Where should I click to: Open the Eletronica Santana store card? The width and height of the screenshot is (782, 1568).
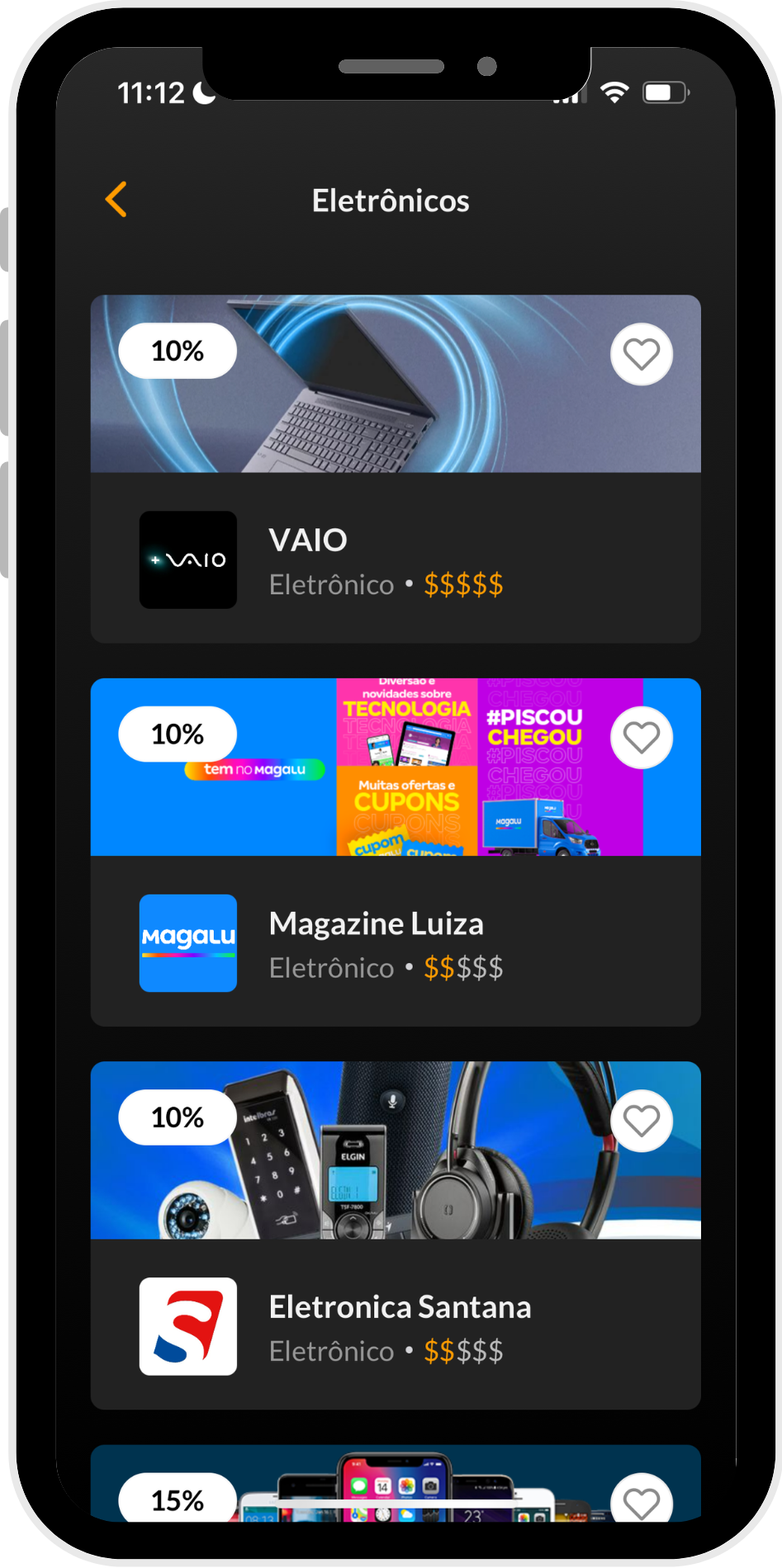396,1235
